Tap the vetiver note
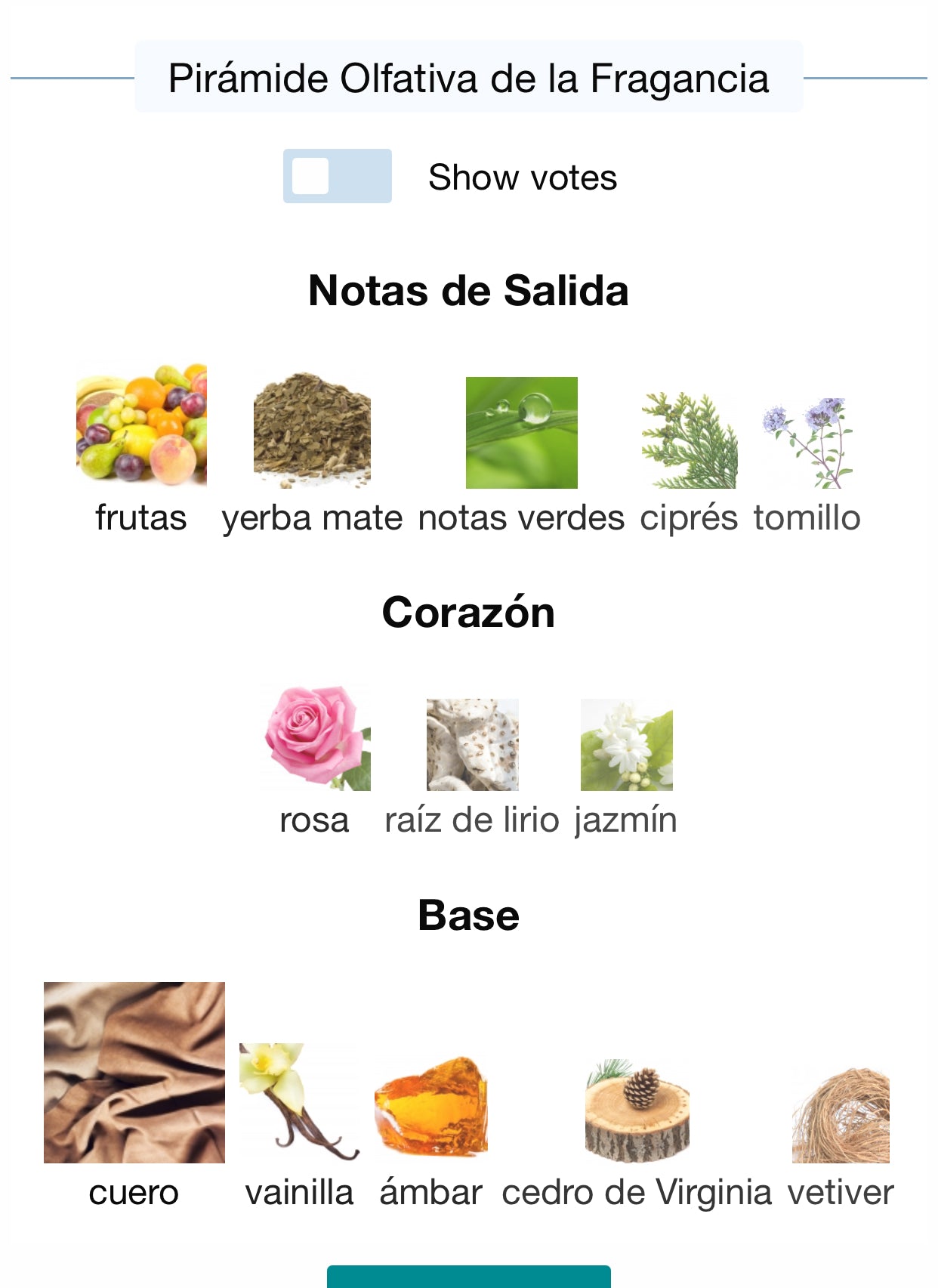 (841, 1116)
